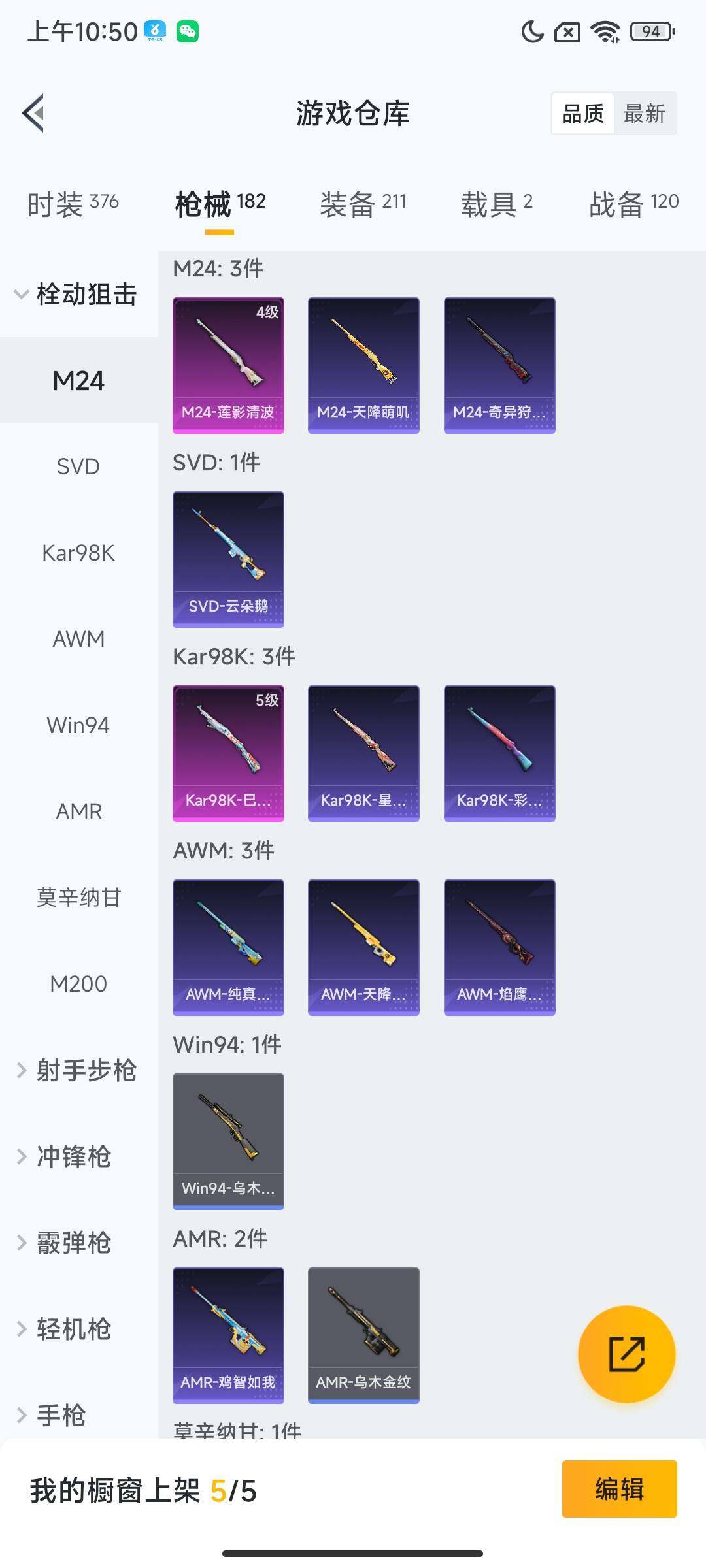Switch sorting to 最新
Image resolution: width=706 pixels, height=1568 pixels.
pyautogui.click(x=646, y=113)
